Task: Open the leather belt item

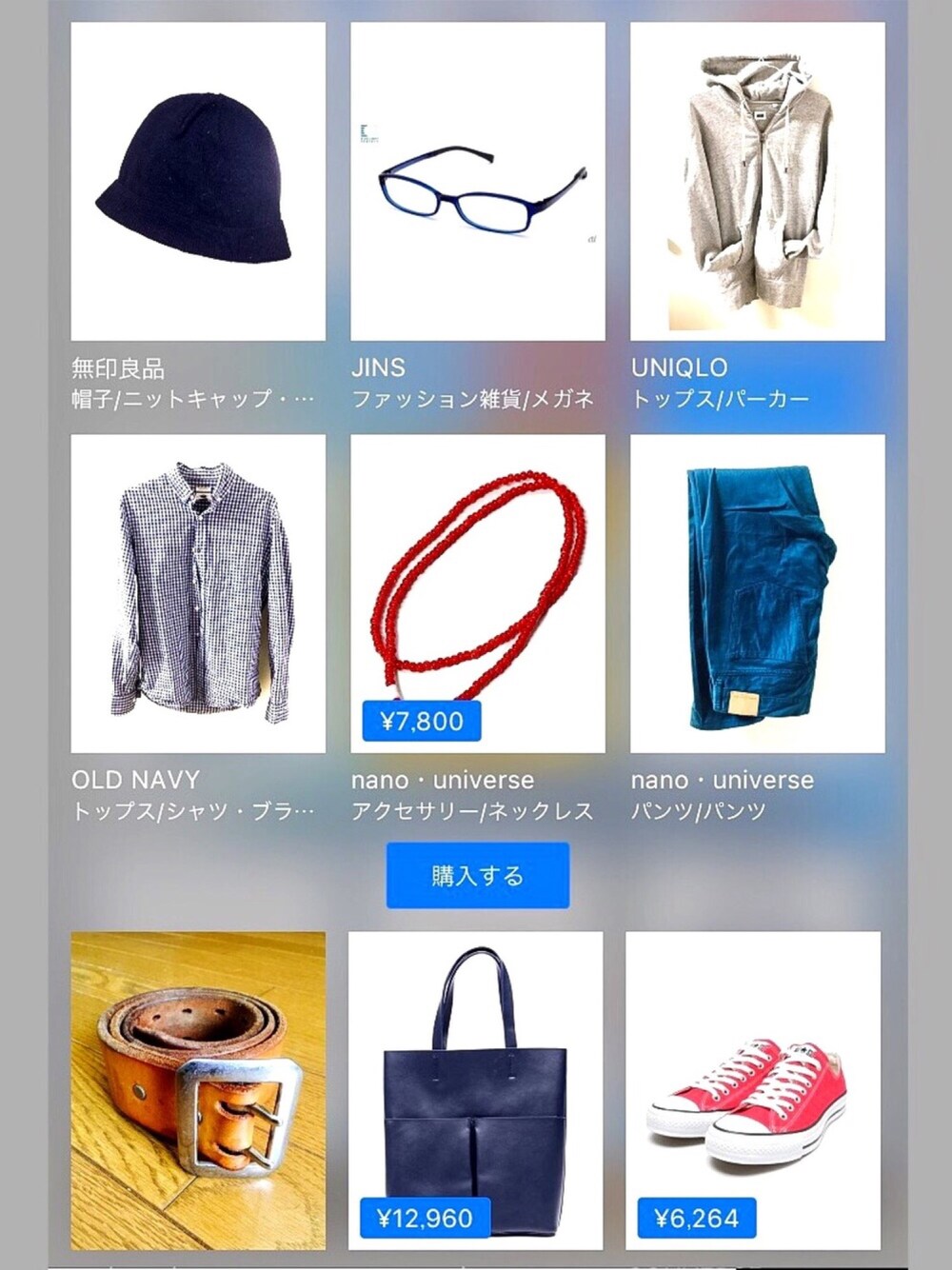Action: pos(198,1090)
